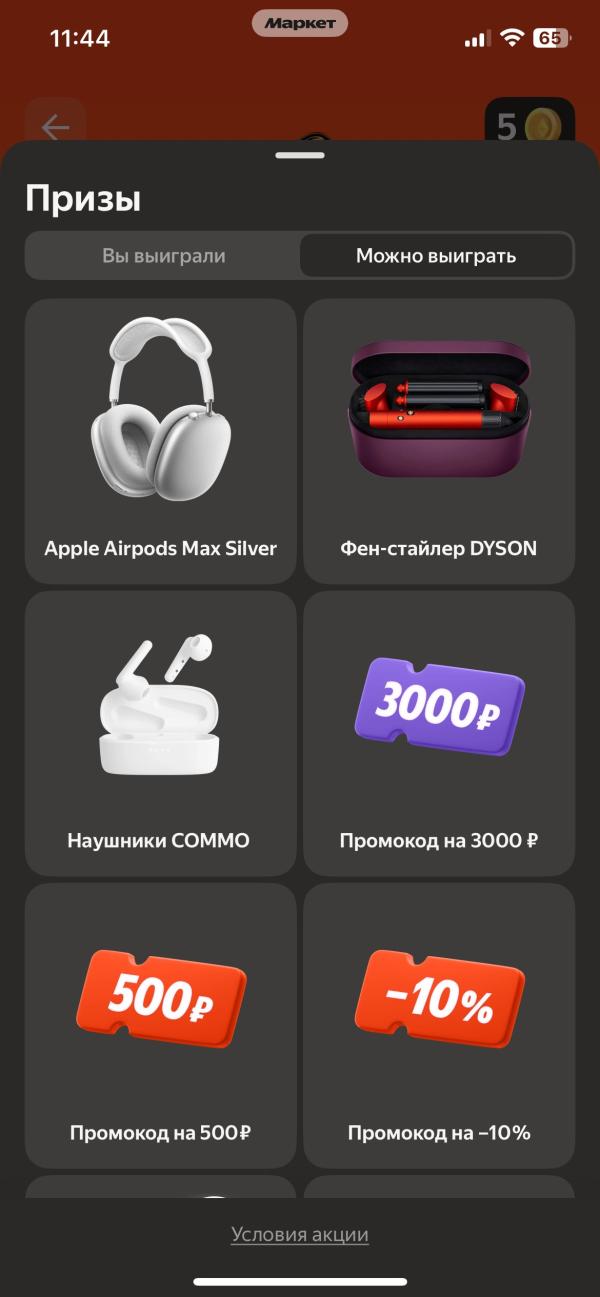Image resolution: width=600 pixels, height=1297 pixels.
Task: Switch to the Вы выиграли tab
Action: 163,256
